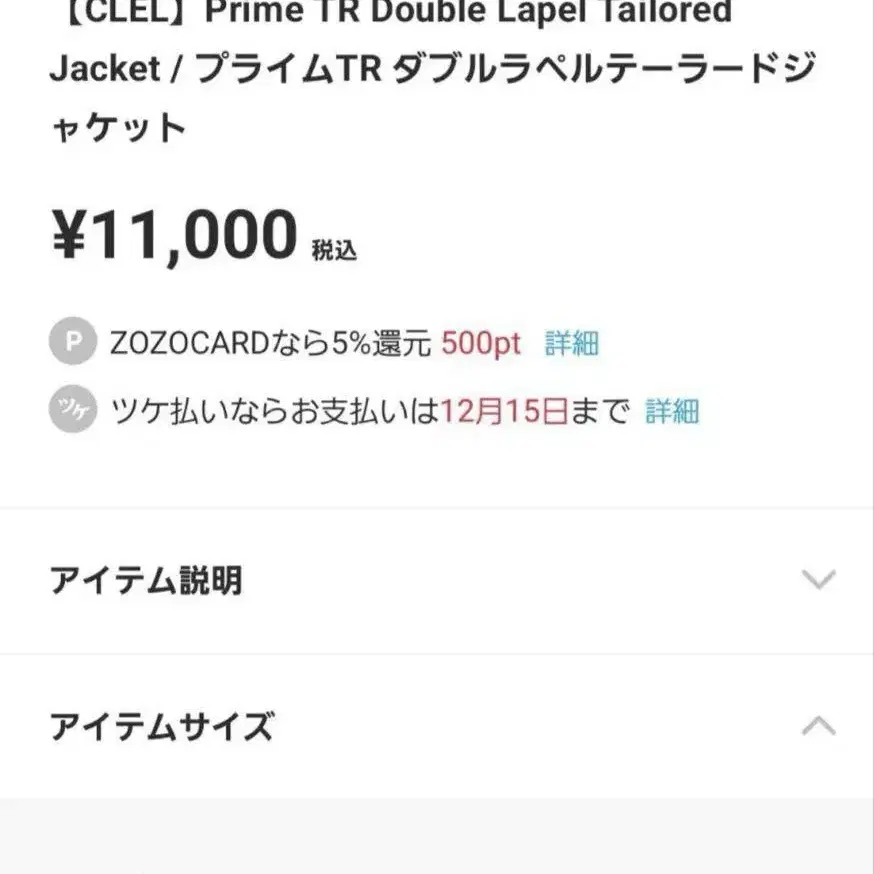Collapse the アイテムサイズ section
Viewport: 874px width, 874px height.
click(x=818, y=726)
